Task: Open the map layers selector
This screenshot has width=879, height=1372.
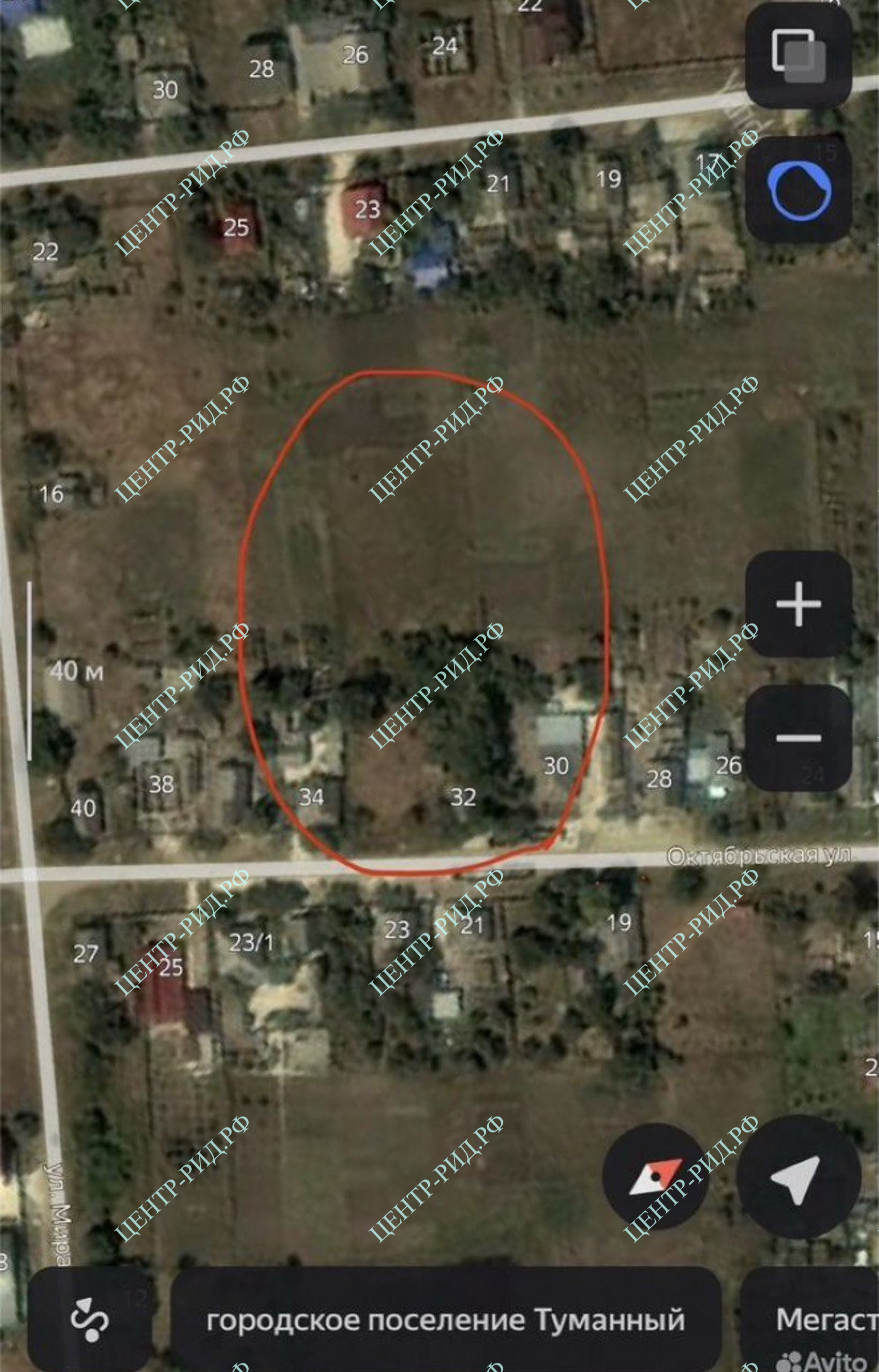Action: pyautogui.click(x=798, y=55)
